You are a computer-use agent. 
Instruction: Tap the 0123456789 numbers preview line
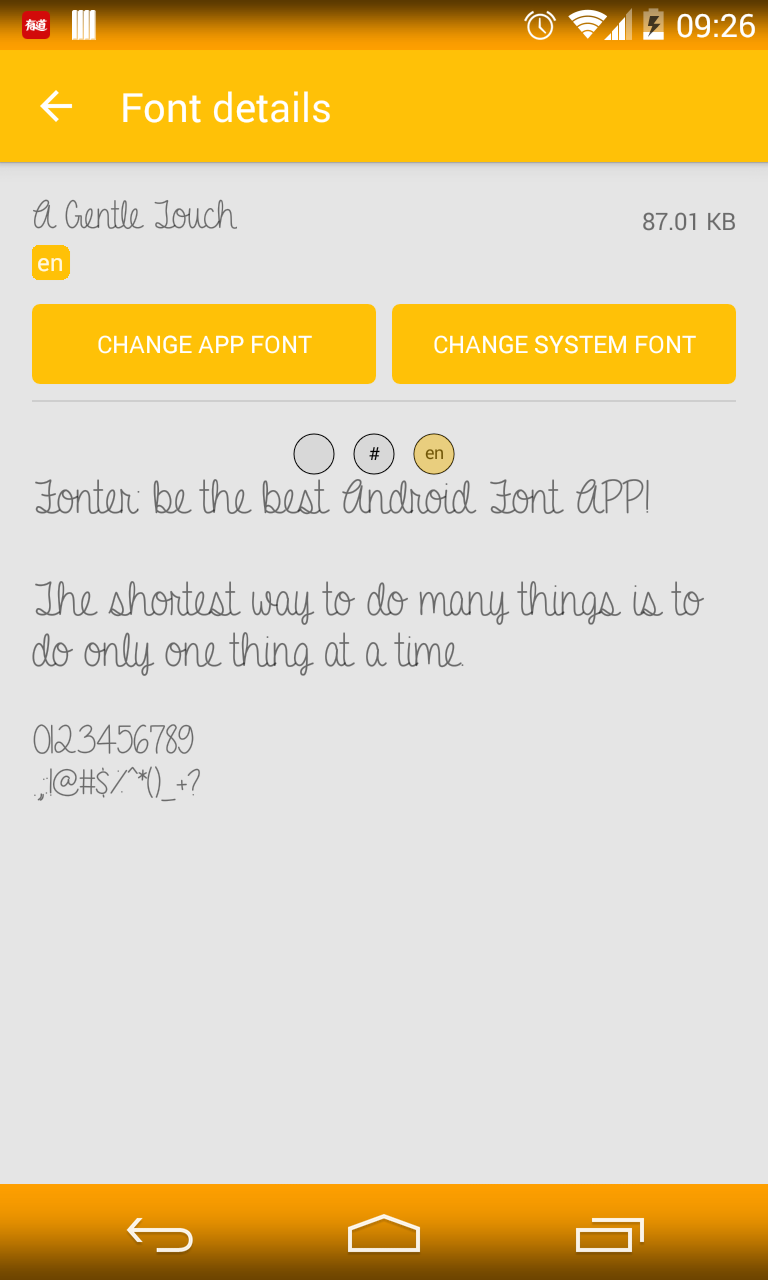click(x=113, y=740)
